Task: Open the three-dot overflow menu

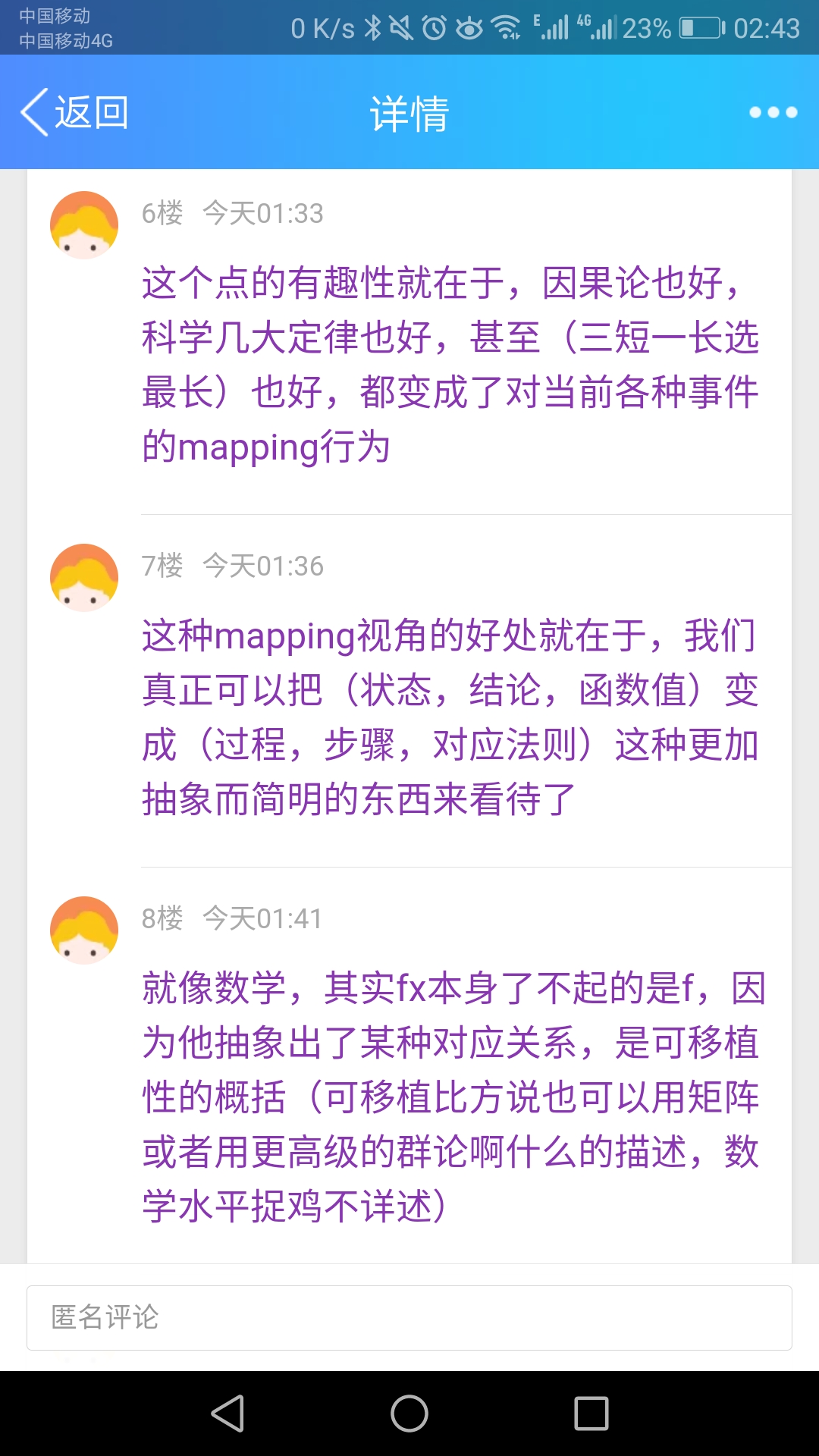Action: pyautogui.click(x=773, y=112)
